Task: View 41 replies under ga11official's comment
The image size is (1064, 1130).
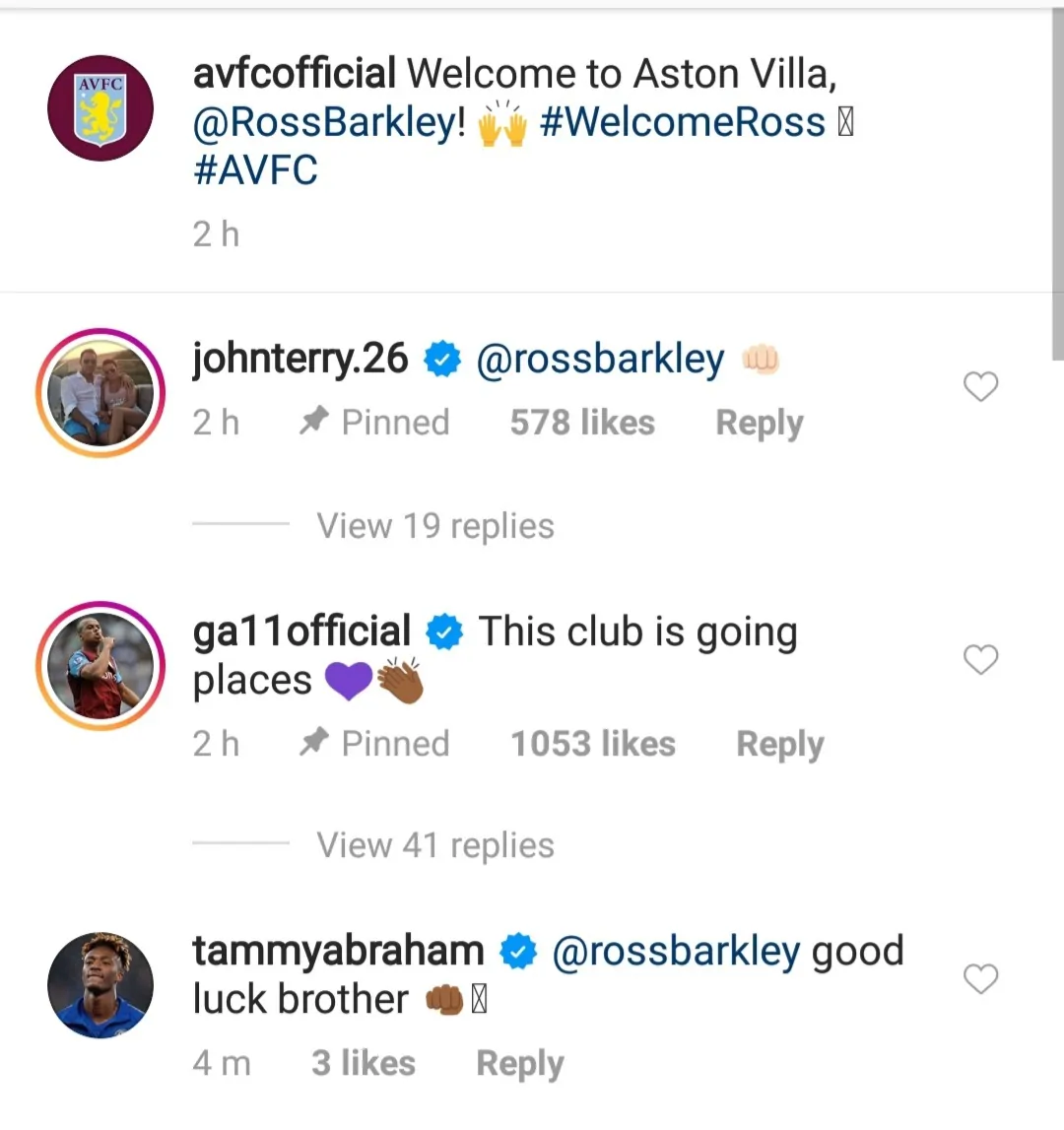Action: pos(435,844)
